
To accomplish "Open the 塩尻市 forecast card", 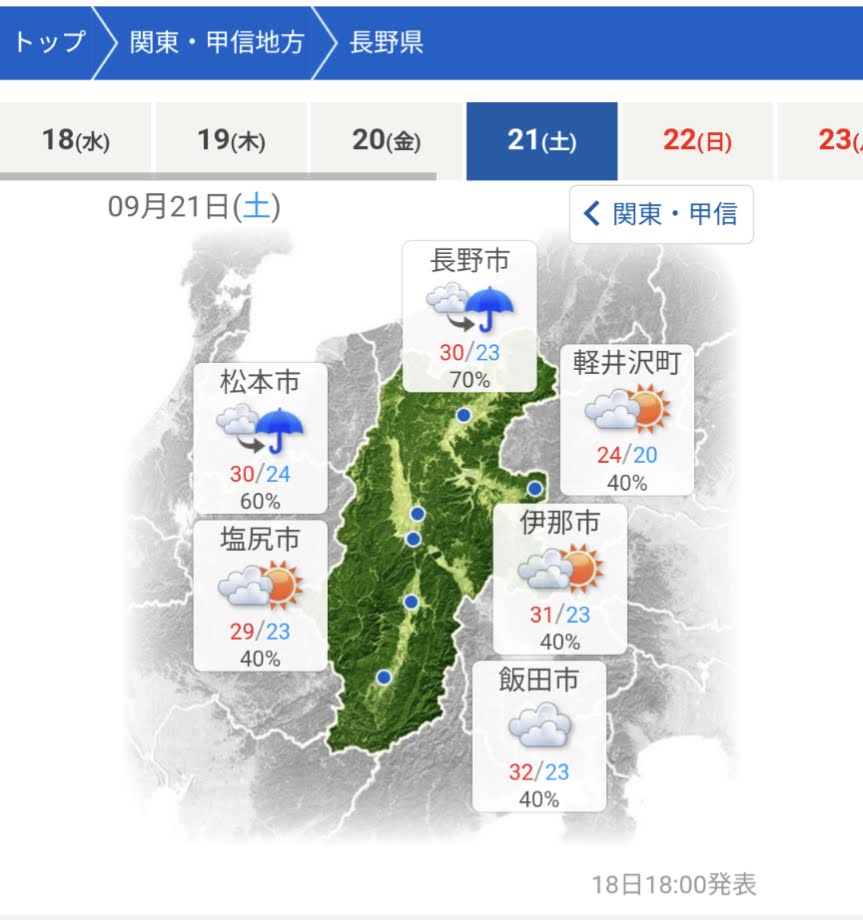I will pyautogui.click(x=260, y=595).
